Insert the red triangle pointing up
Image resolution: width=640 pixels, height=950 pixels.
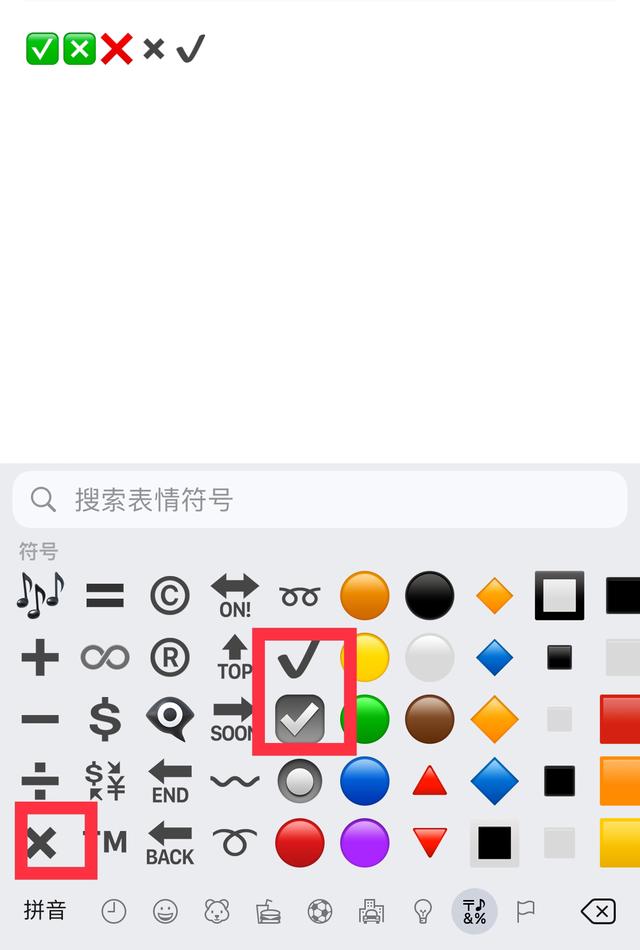pos(429,781)
